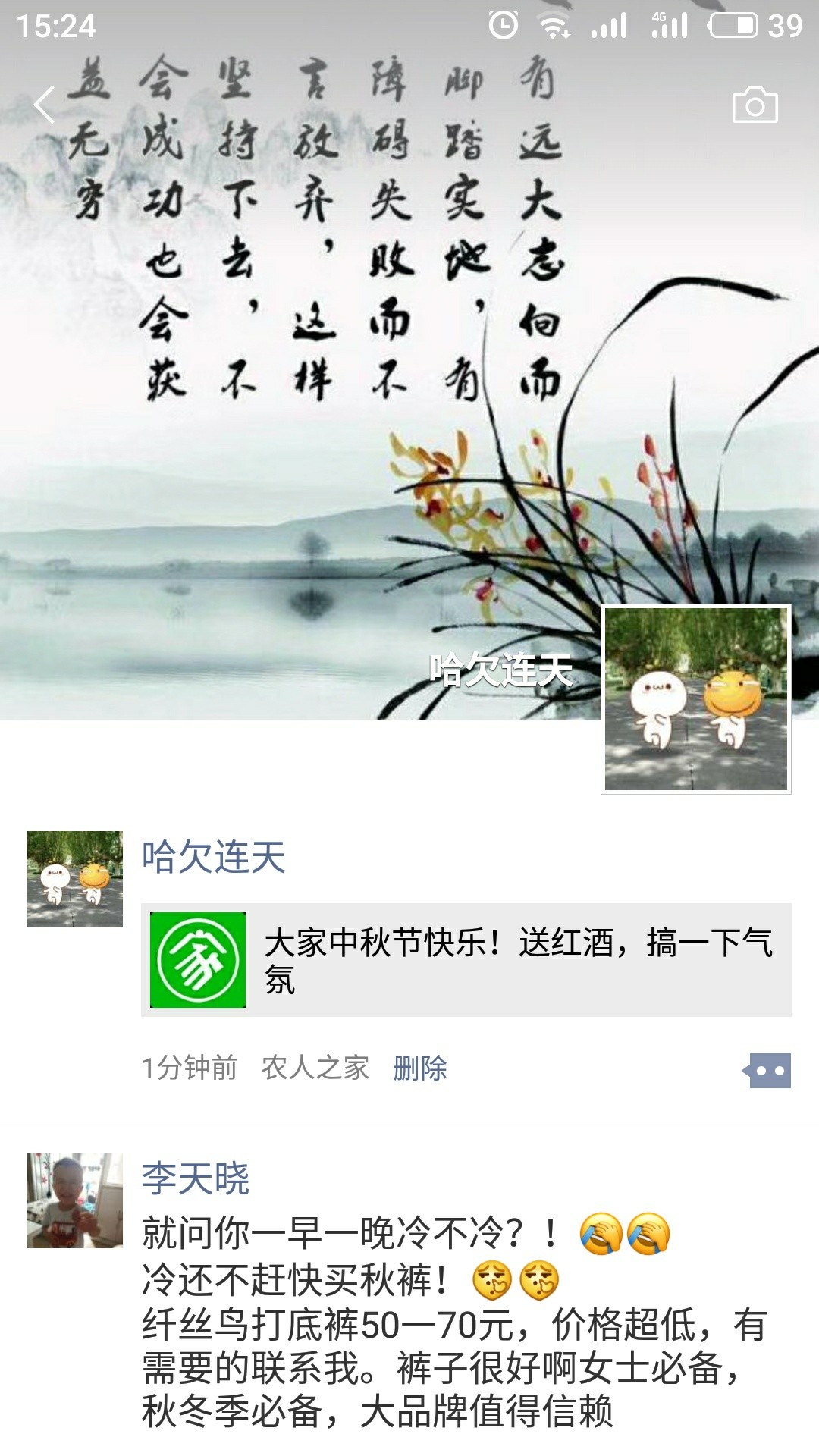Open the large profile avatar on the cover
Viewport: 819px width, 1456px height.
[x=695, y=699]
